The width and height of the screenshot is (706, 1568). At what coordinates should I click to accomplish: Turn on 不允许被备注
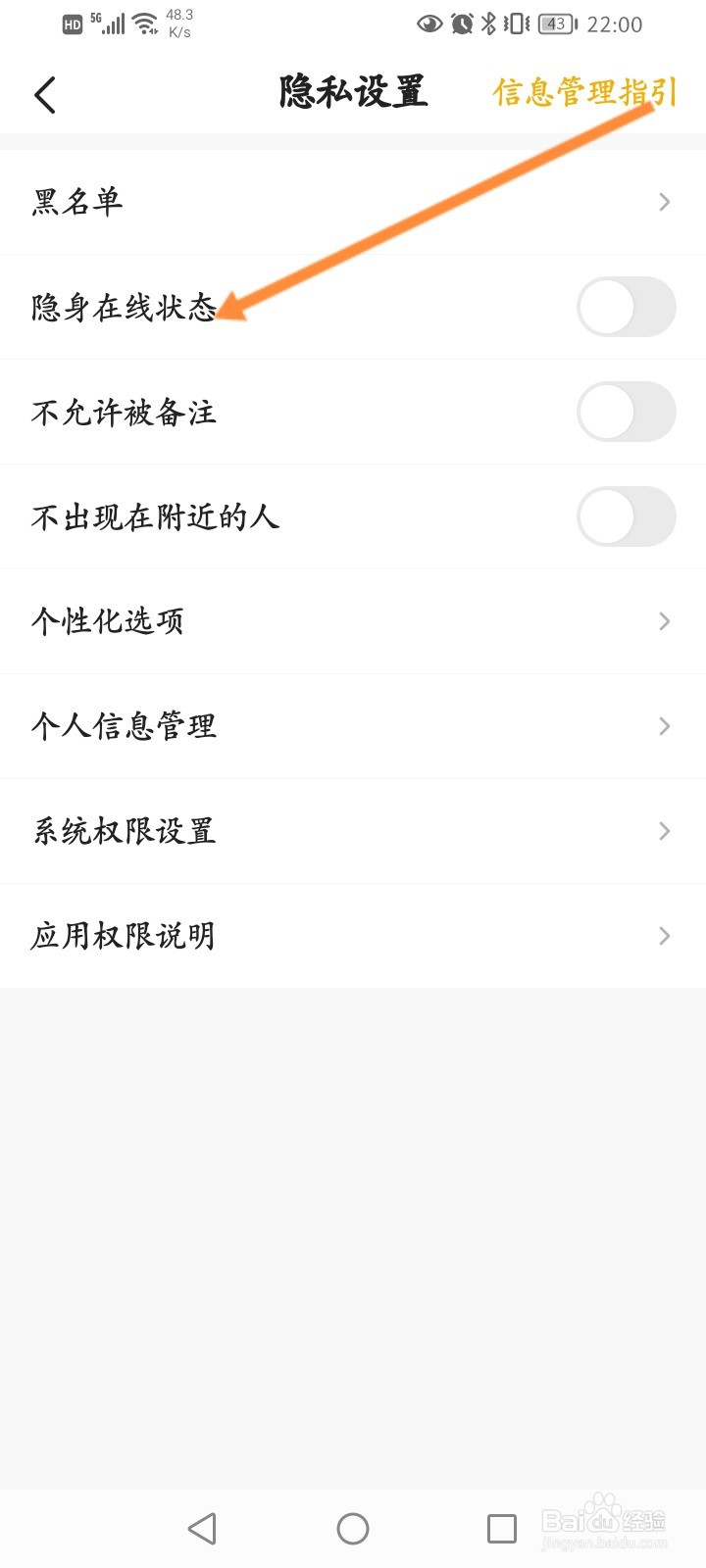(x=626, y=412)
